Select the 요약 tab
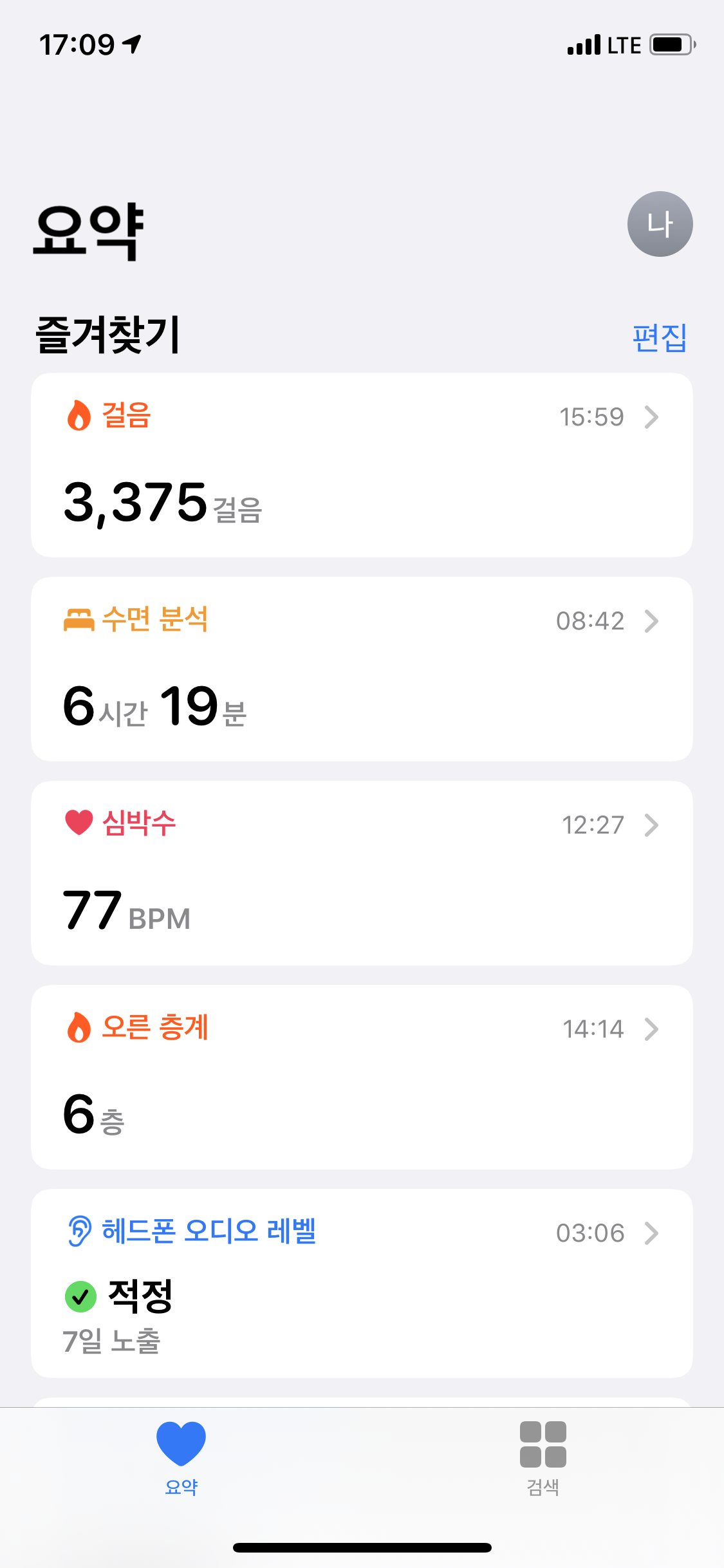724x1568 pixels. pyautogui.click(x=181, y=1459)
